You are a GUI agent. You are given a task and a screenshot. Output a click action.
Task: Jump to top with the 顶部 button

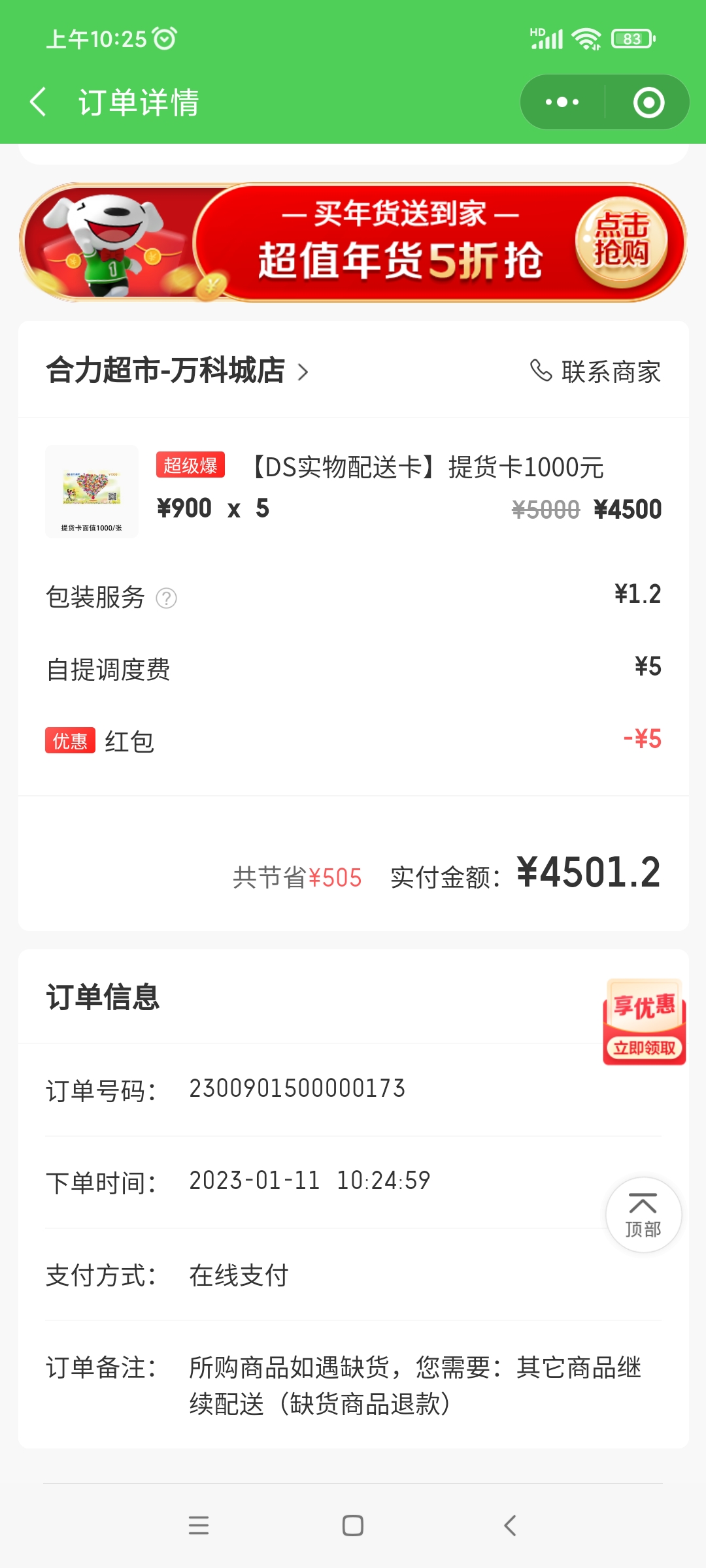click(x=643, y=1215)
